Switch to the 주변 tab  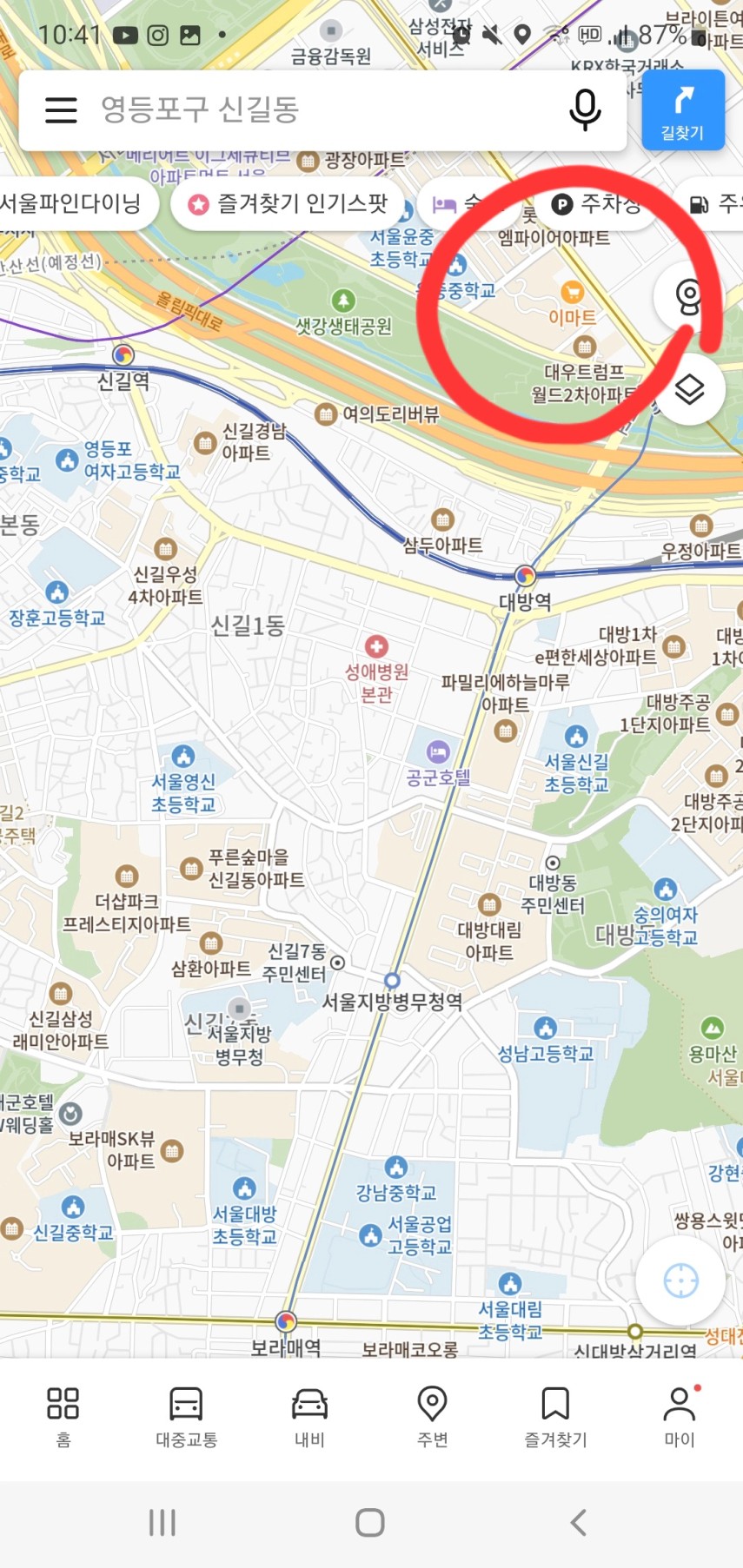click(x=433, y=1417)
